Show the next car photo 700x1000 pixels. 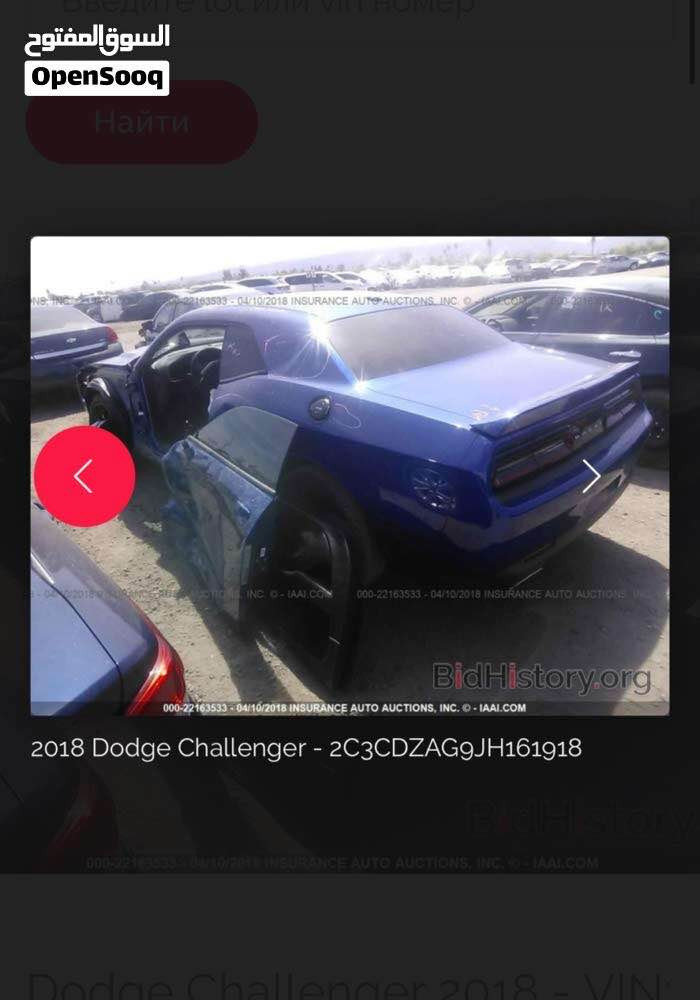[591, 476]
